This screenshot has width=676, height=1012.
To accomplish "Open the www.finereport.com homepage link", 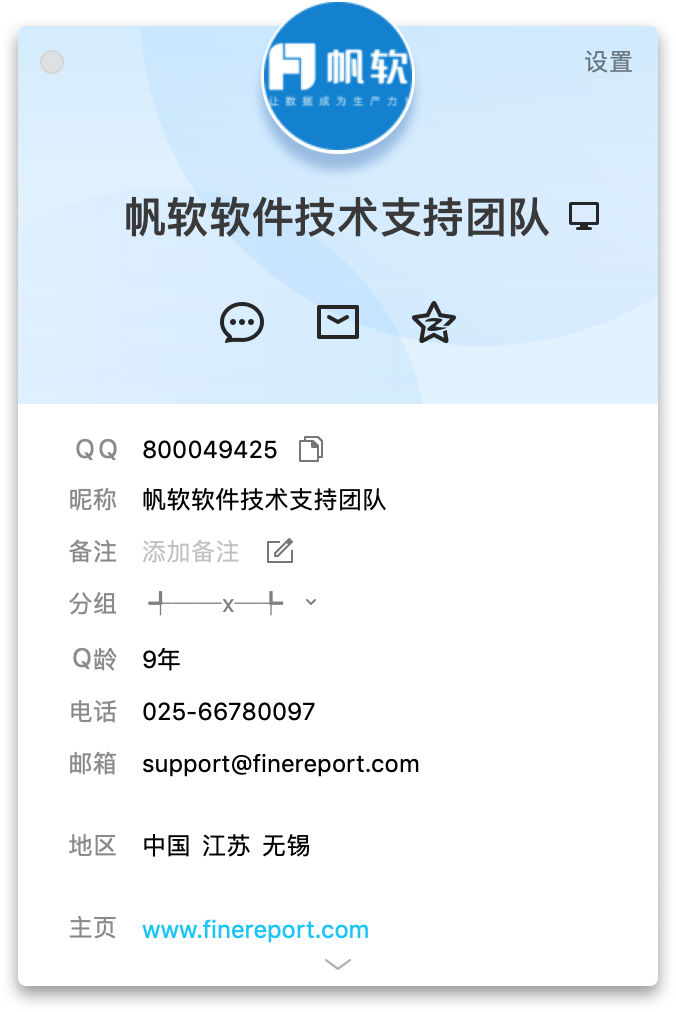I will [x=255, y=930].
